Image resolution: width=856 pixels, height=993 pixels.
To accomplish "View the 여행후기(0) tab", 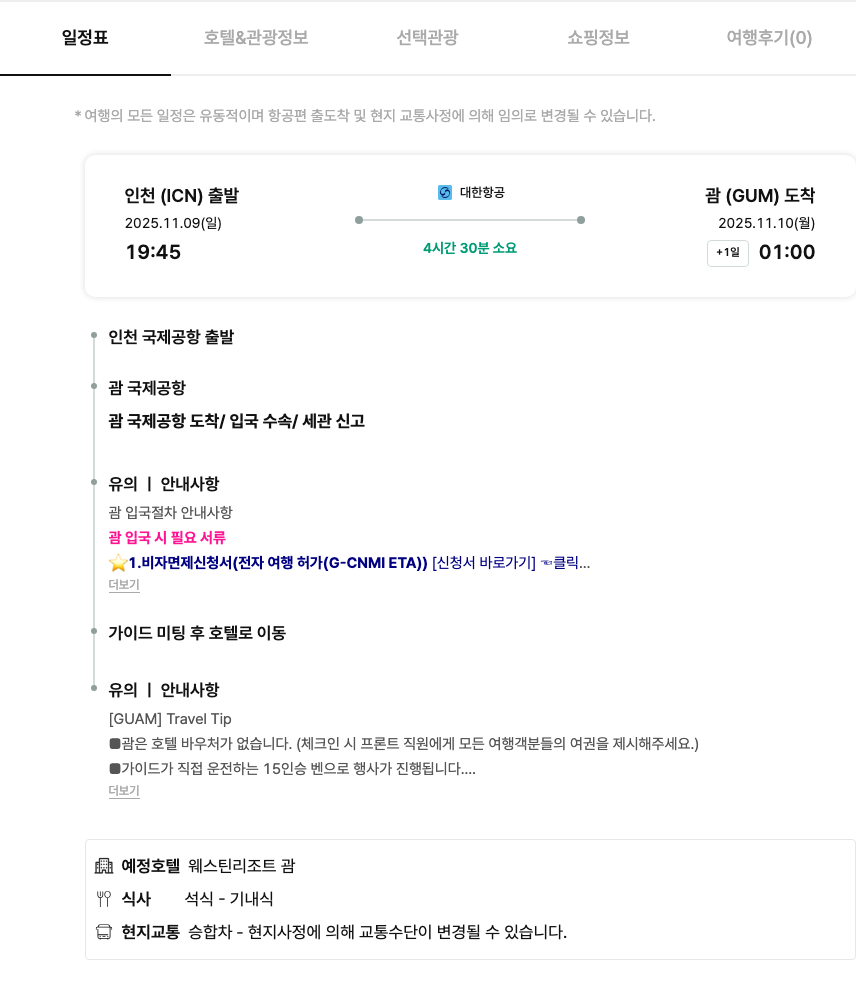I will 769,38.
